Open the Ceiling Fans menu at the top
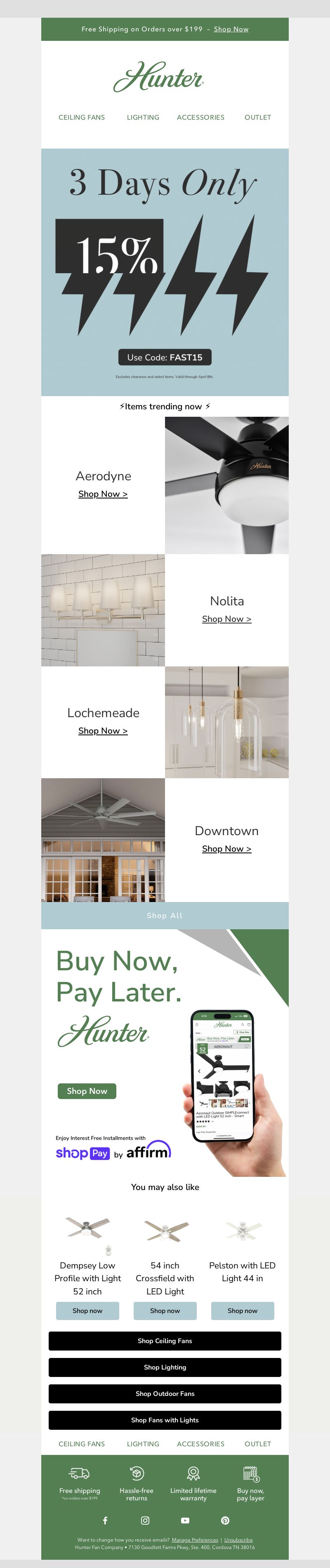This screenshot has height=1568, width=330. [x=82, y=118]
